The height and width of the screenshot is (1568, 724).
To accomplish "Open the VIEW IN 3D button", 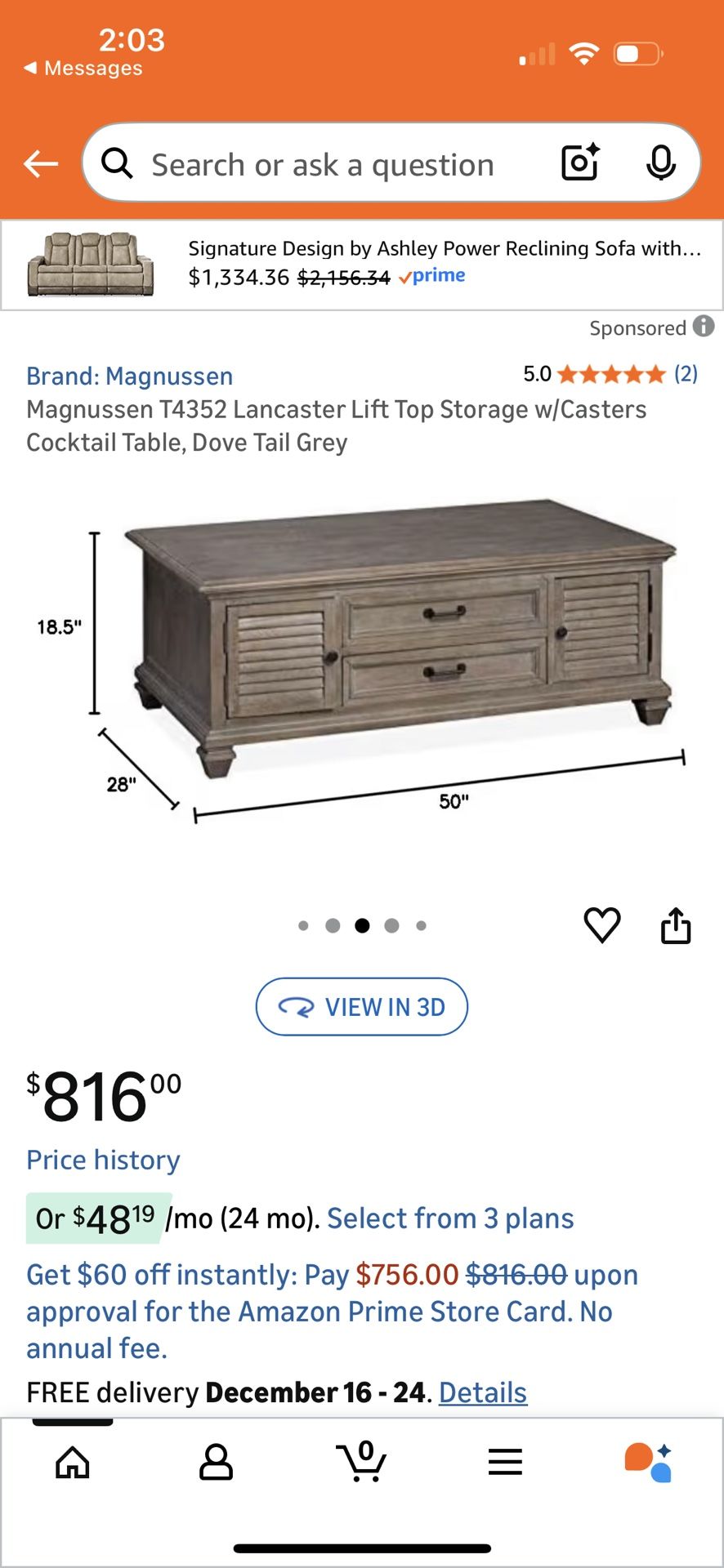I will click(x=362, y=1007).
